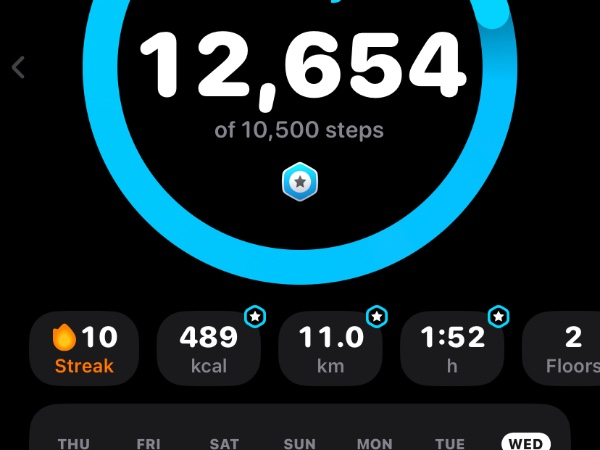Select SAT in the week strip
600x450 pixels.
pos(224,443)
